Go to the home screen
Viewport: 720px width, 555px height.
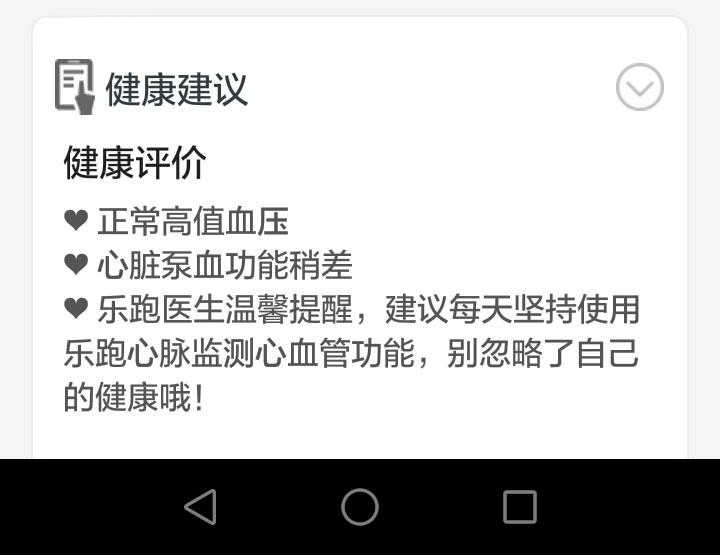(x=360, y=507)
